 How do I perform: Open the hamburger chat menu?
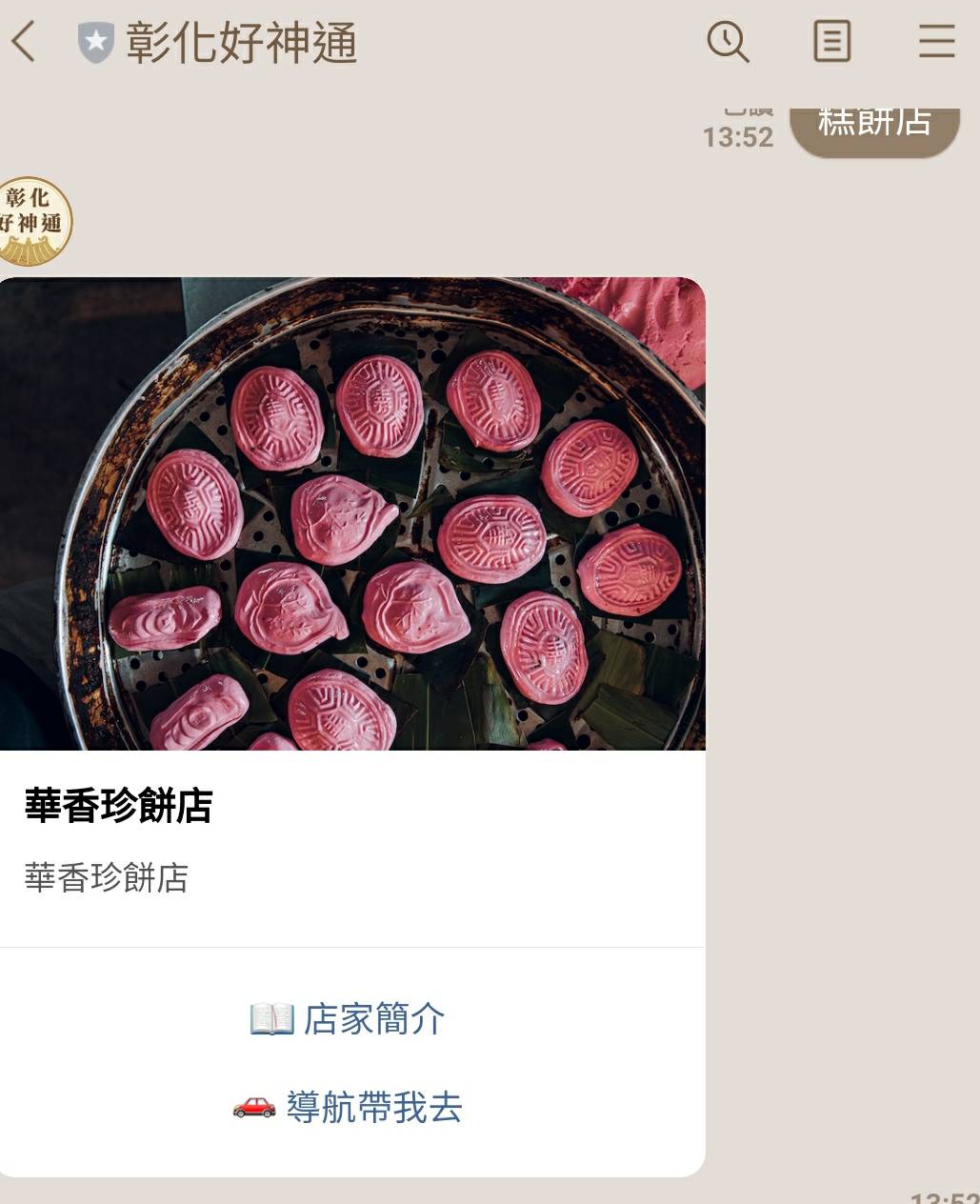coord(936,43)
